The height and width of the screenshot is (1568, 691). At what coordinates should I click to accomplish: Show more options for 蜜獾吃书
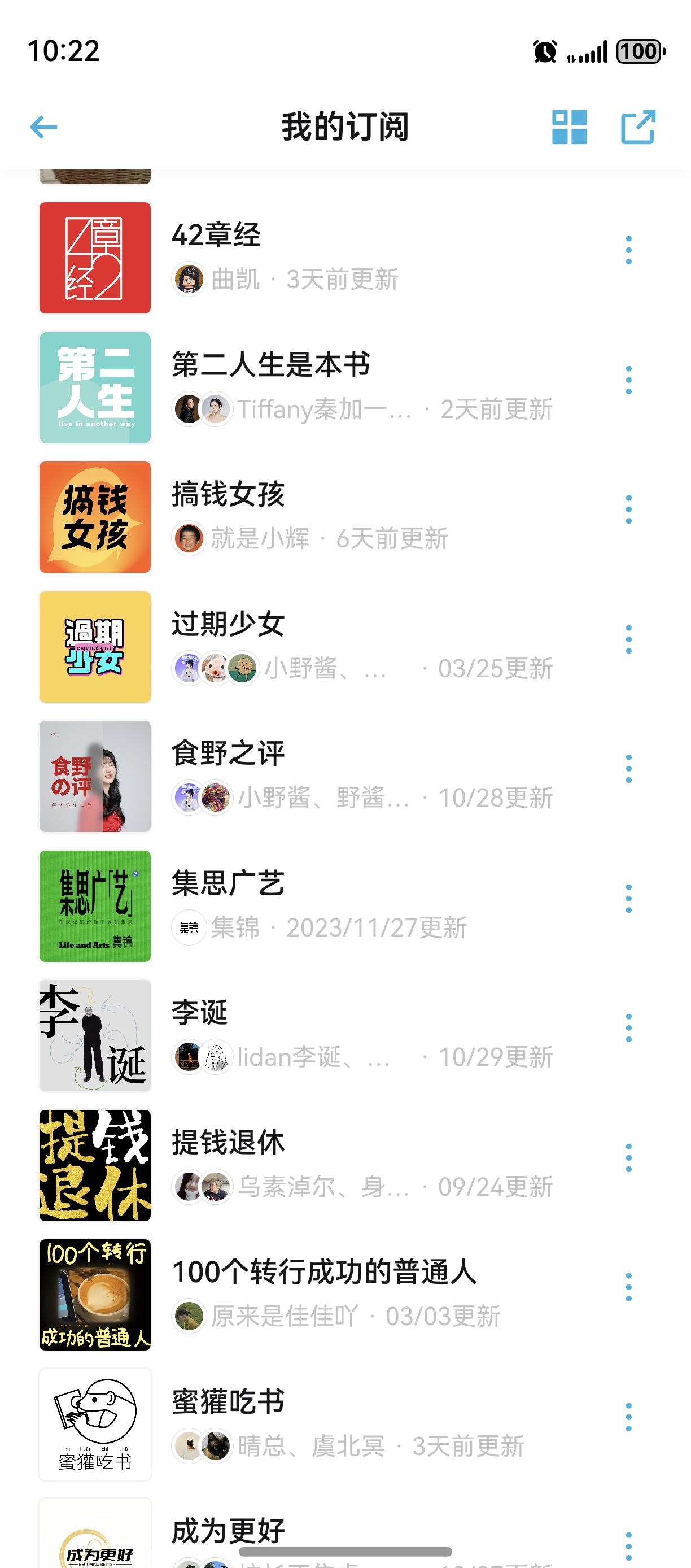click(x=628, y=1417)
